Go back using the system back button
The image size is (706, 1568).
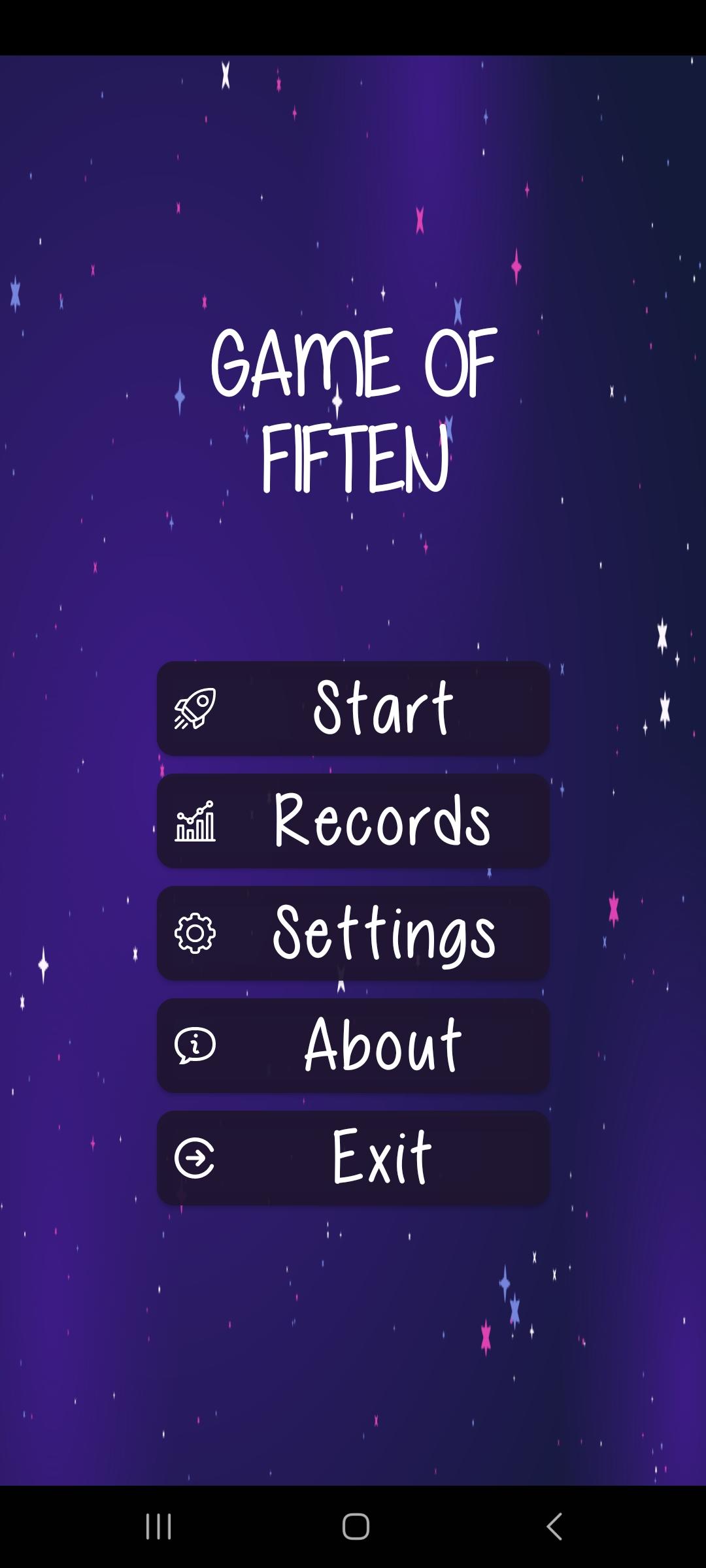point(554,1527)
